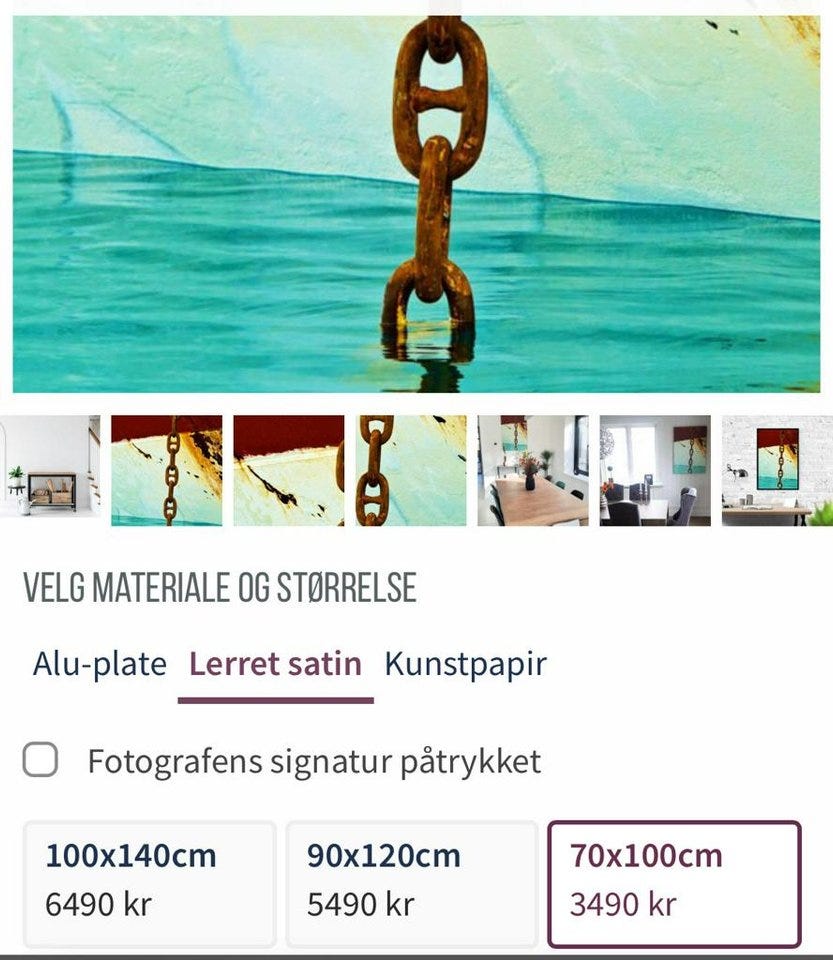Switch to the Alu-plate material tab
The height and width of the screenshot is (960, 833).
tap(100, 662)
